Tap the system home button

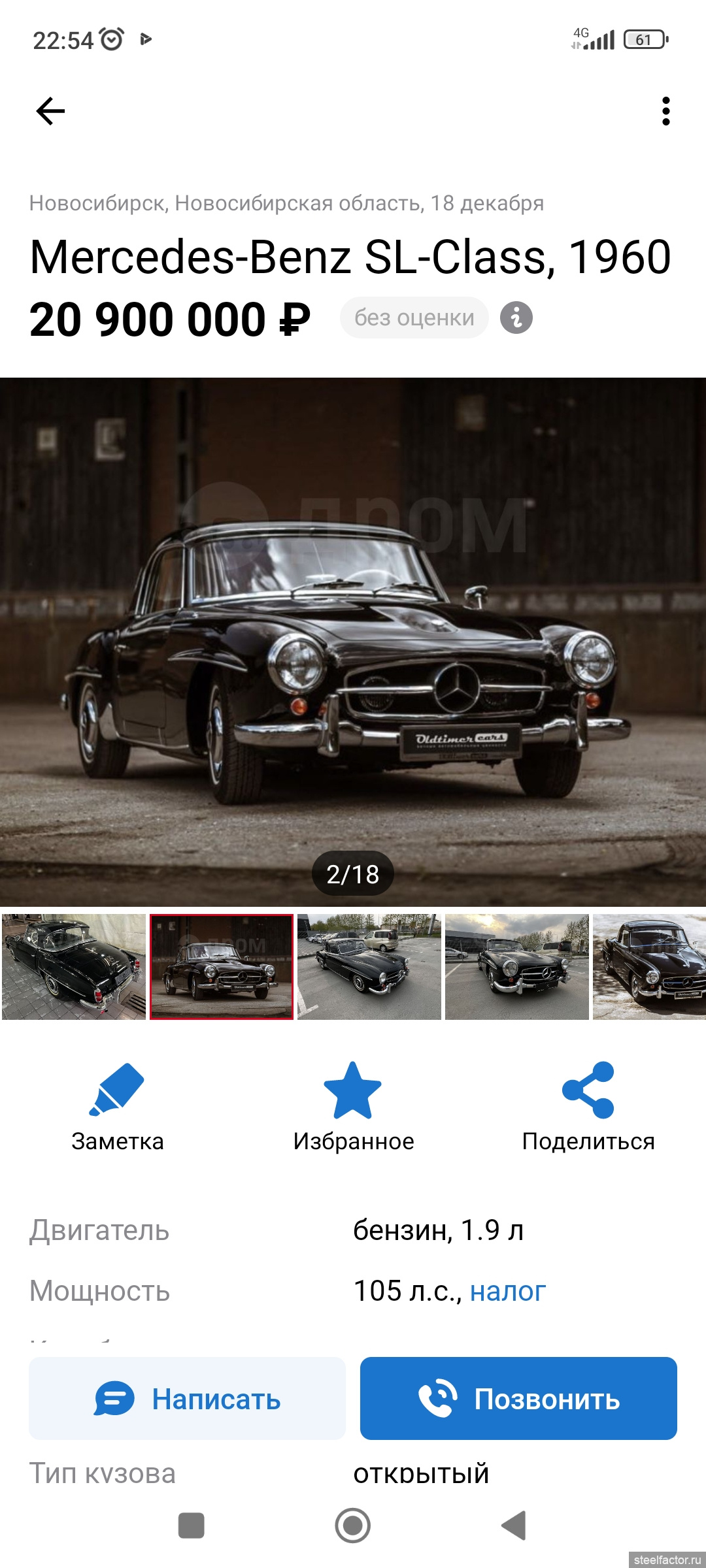coord(353,1526)
